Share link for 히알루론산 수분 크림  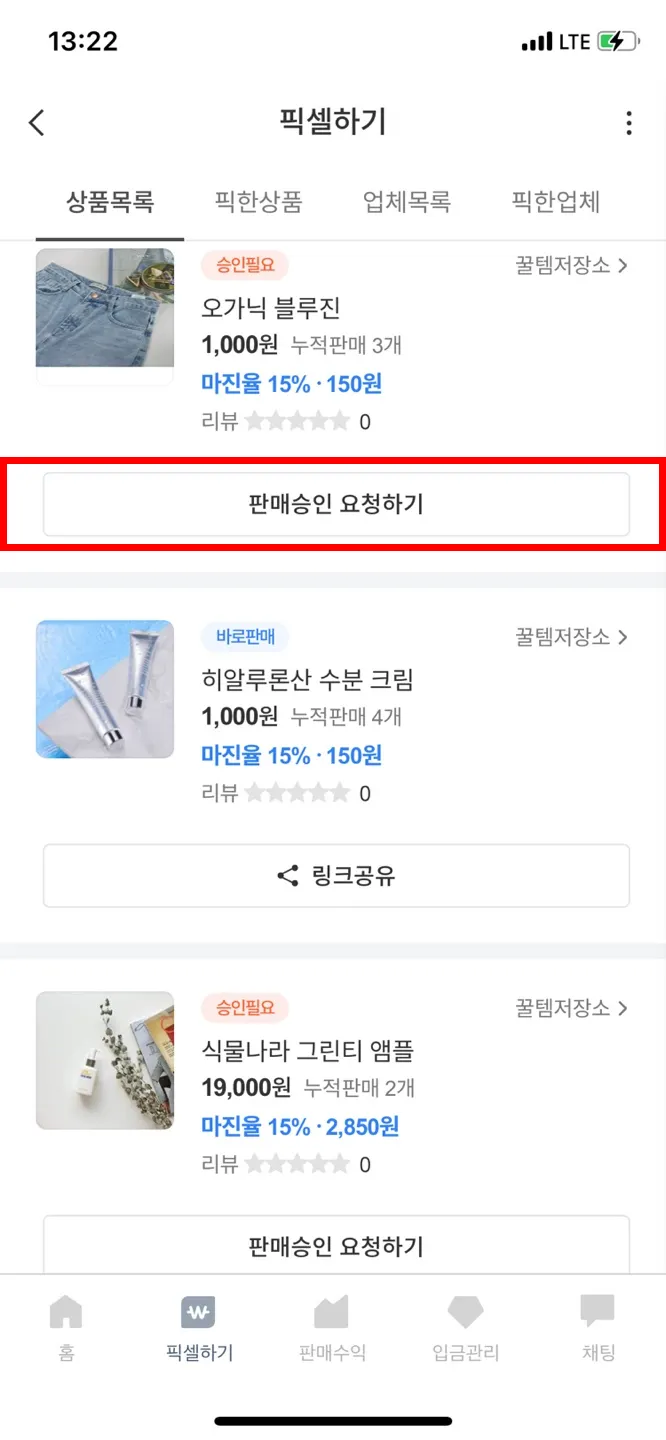point(336,876)
